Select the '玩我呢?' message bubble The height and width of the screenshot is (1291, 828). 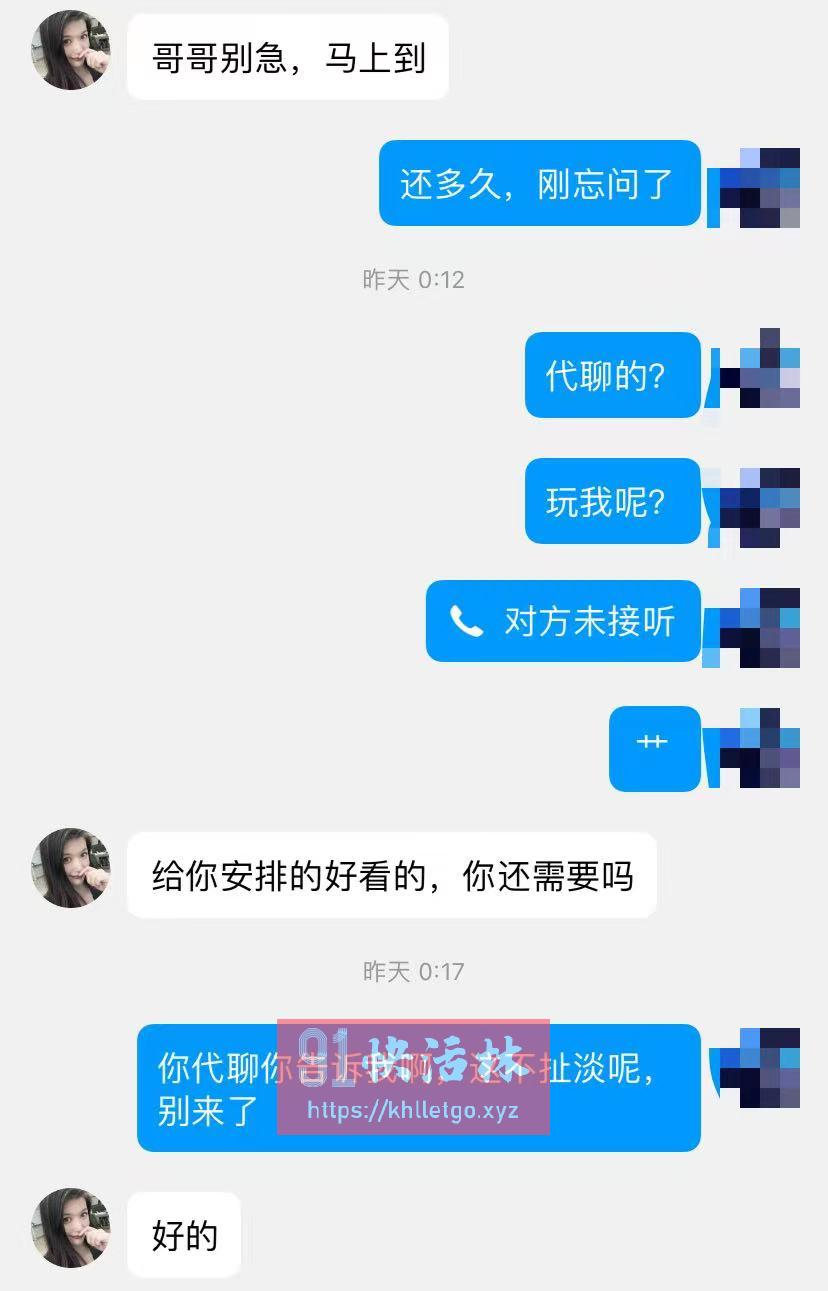tap(611, 501)
